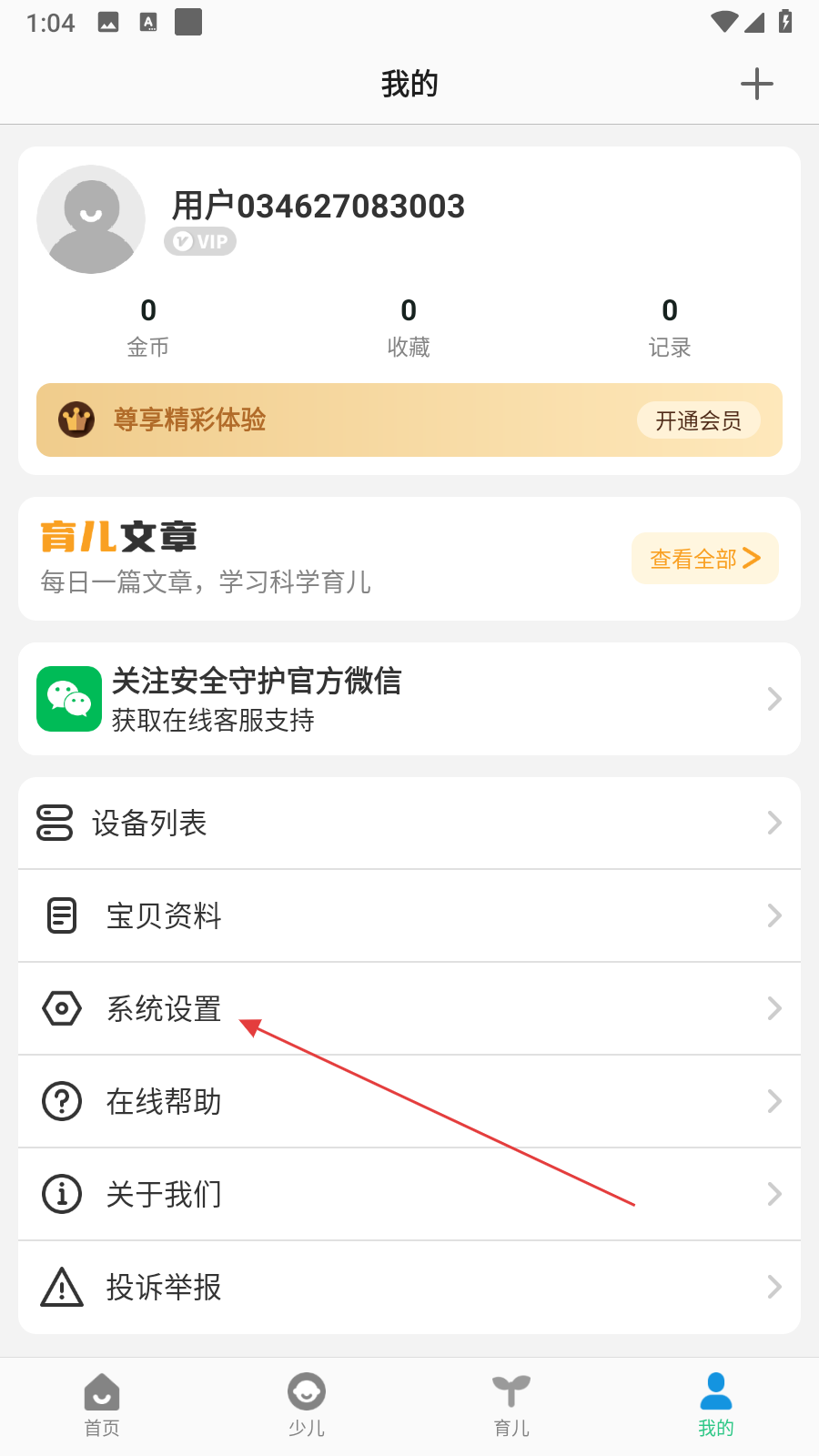
Task: Open 查看全部 parenting articles
Action: coord(704,558)
